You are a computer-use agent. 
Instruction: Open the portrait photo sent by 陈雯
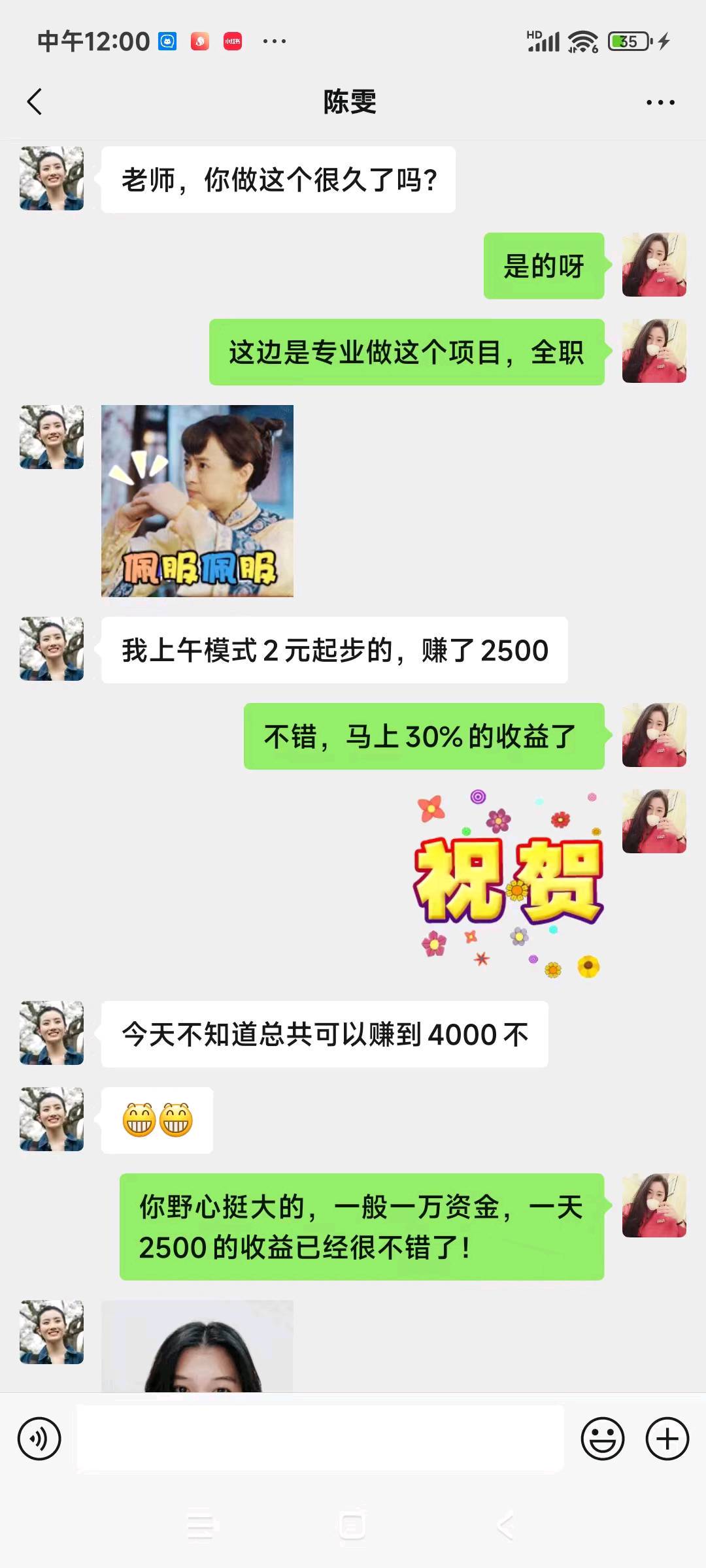(x=197, y=1346)
